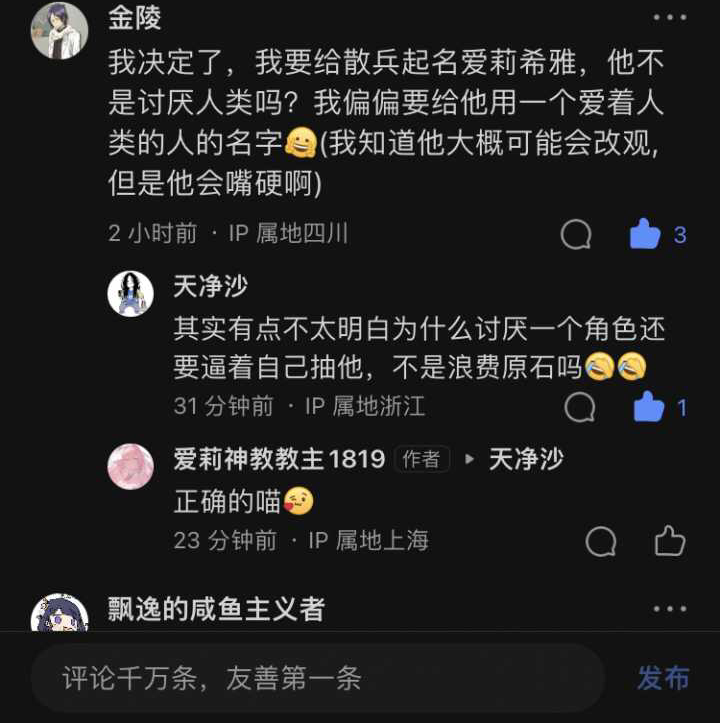Open 爱莉神教教主1819's avatar

pyautogui.click(x=131, y=467)
